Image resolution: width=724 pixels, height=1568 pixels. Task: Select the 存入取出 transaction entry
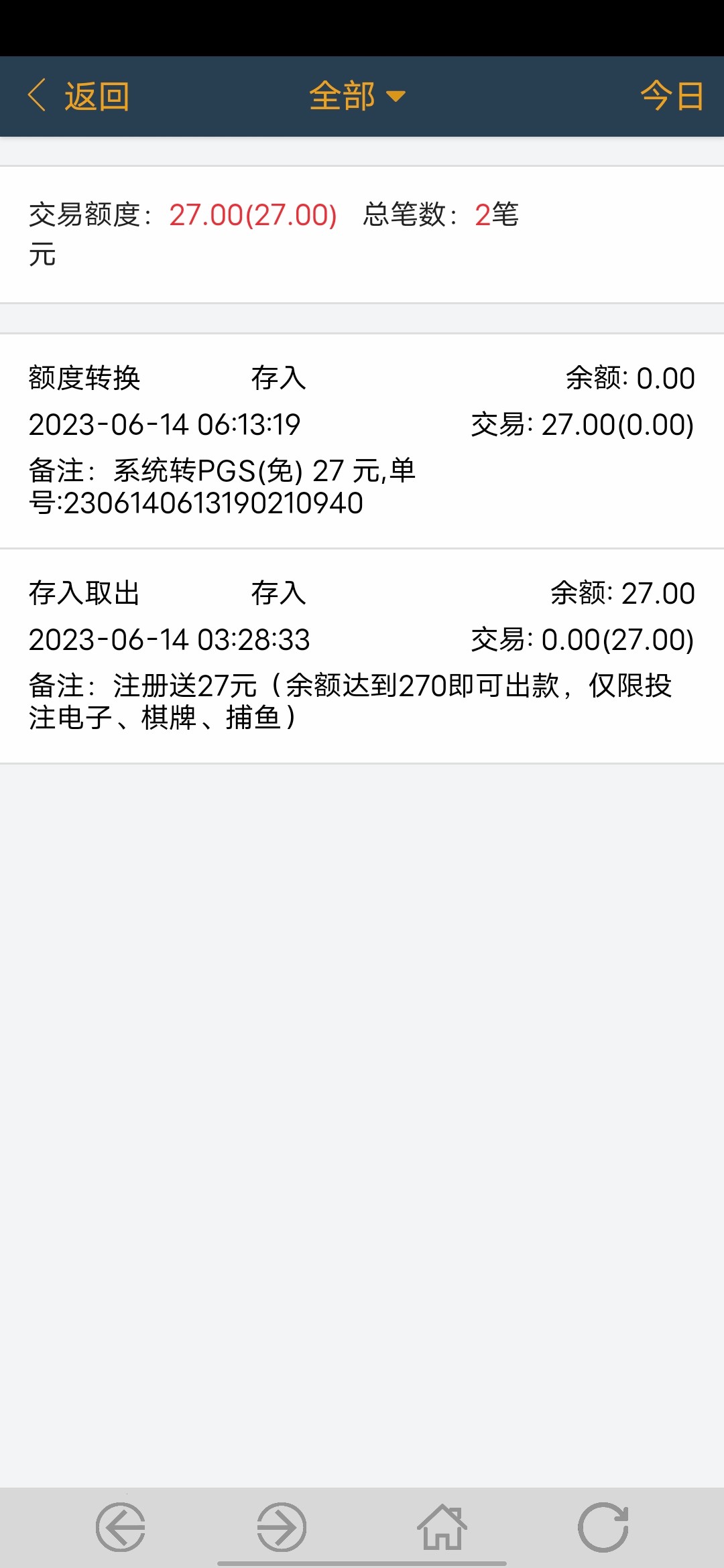click(86, 594)
